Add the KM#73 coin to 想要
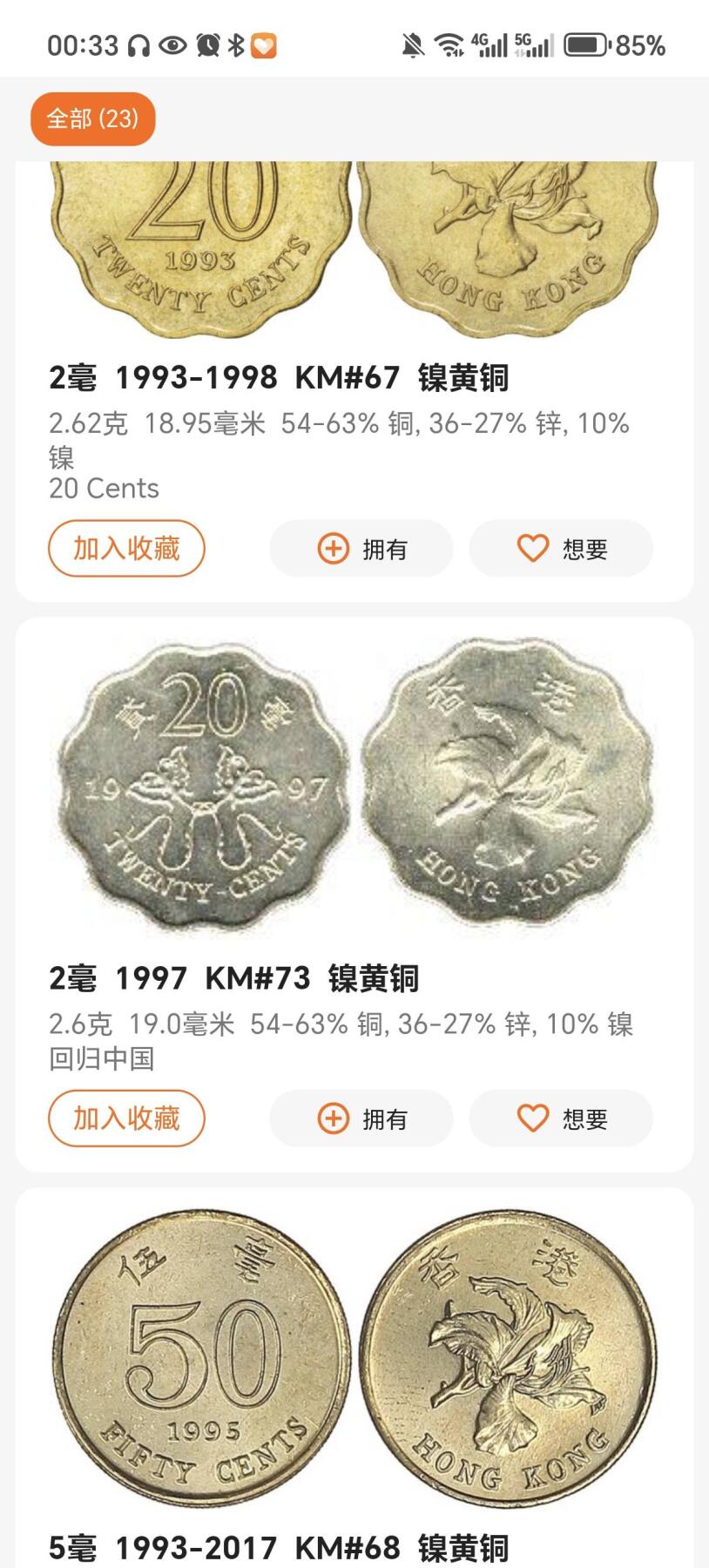The width and height of the screenshot is (709, 1568). coord(561,1119)
